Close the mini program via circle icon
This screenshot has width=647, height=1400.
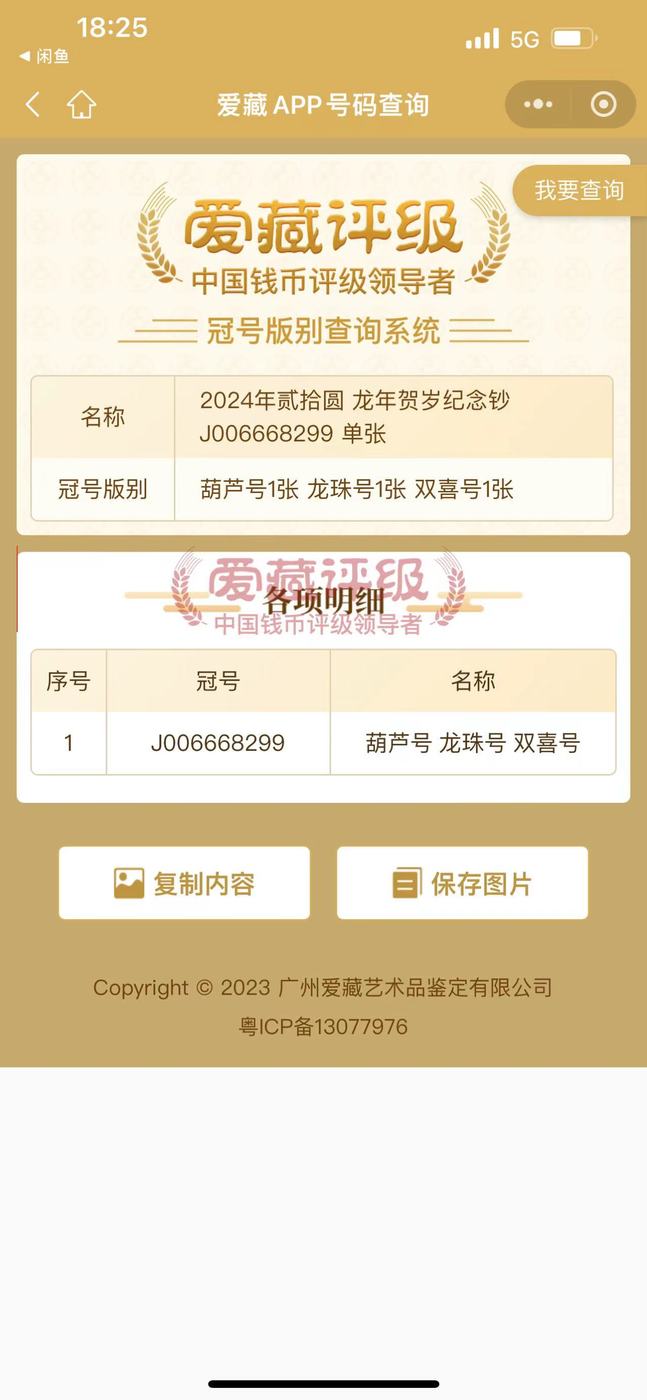604,104
